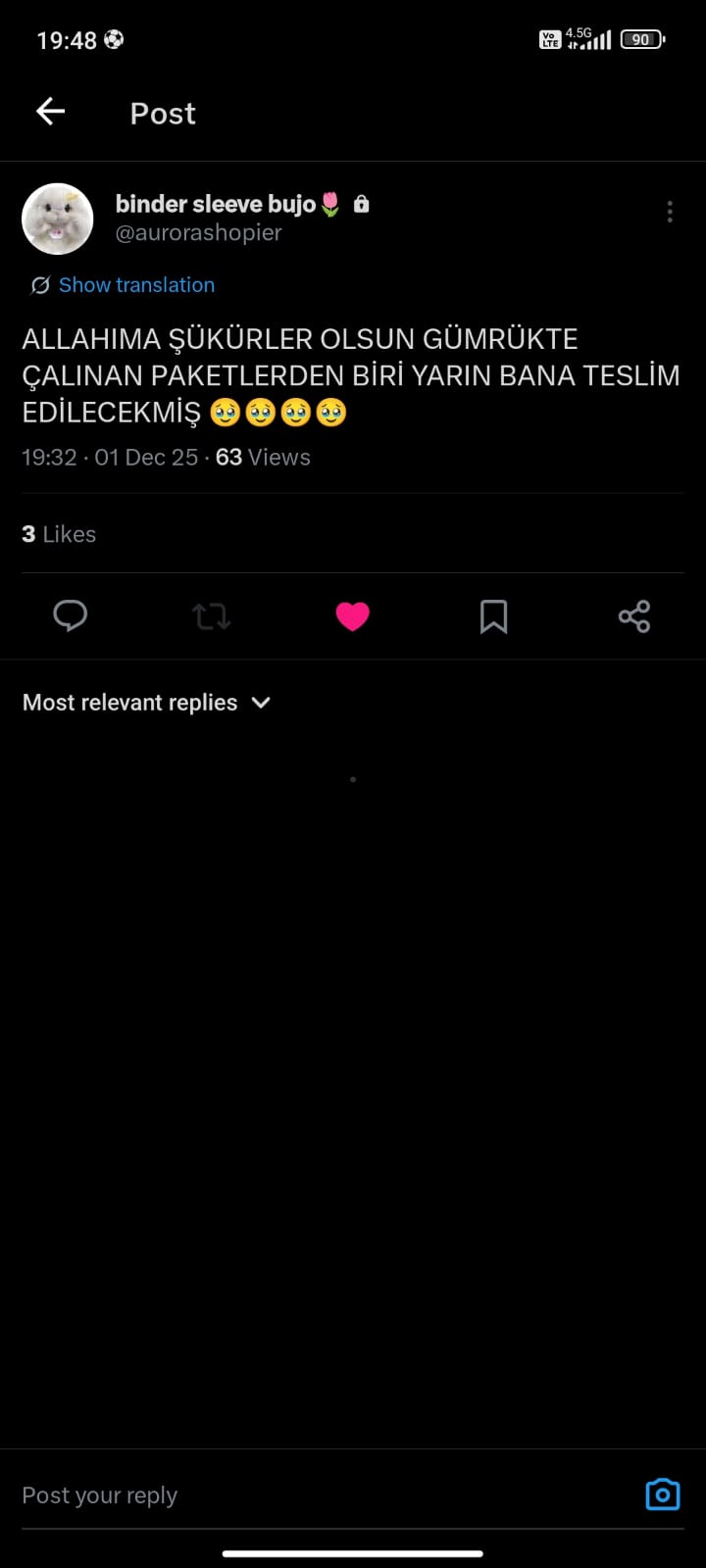Open binder sleeve bujo's profile picture
The height and width of the screenshot is (1568, 706).
pos(58,219)
